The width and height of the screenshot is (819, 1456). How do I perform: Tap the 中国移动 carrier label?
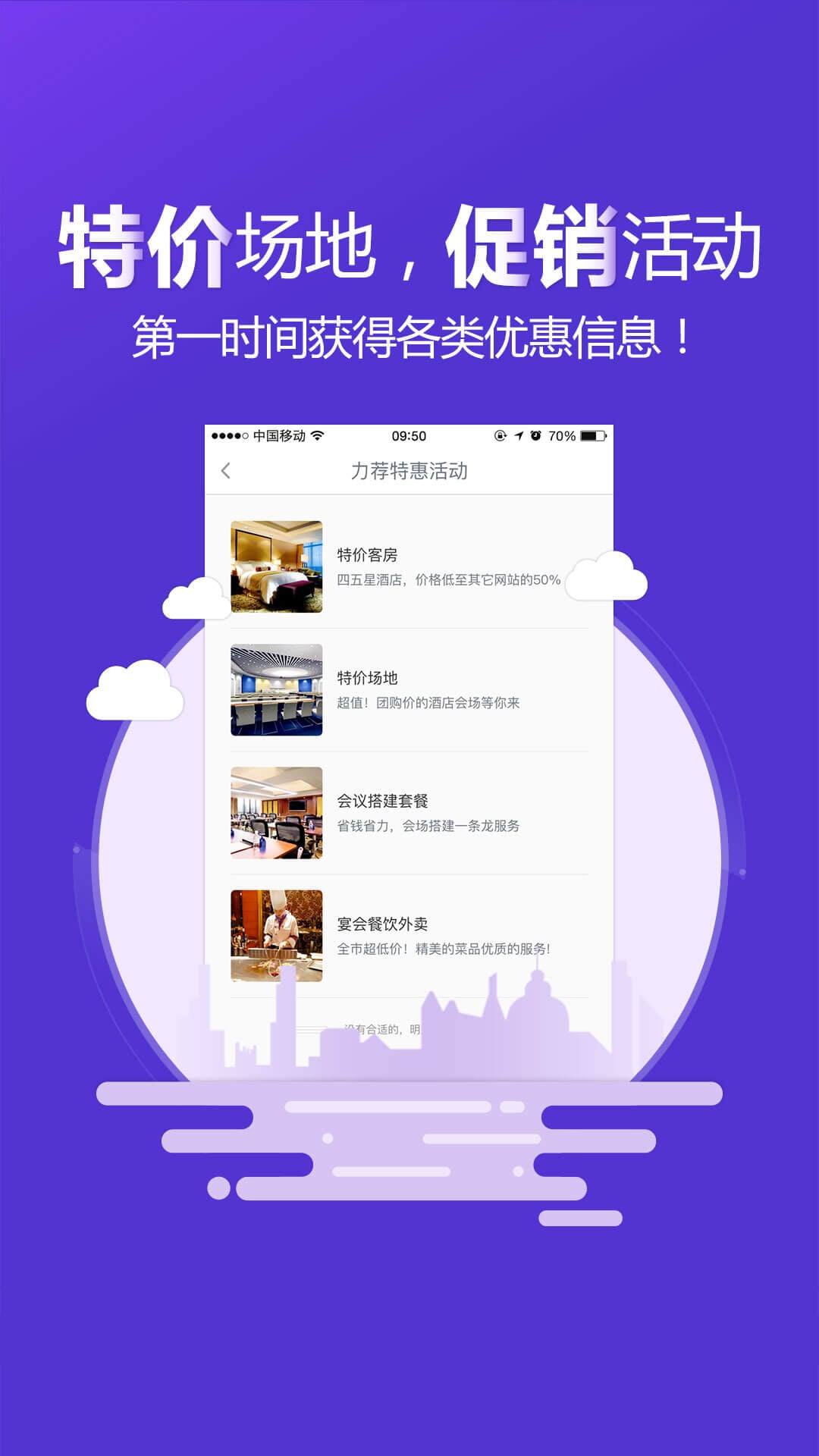point(277,435)
